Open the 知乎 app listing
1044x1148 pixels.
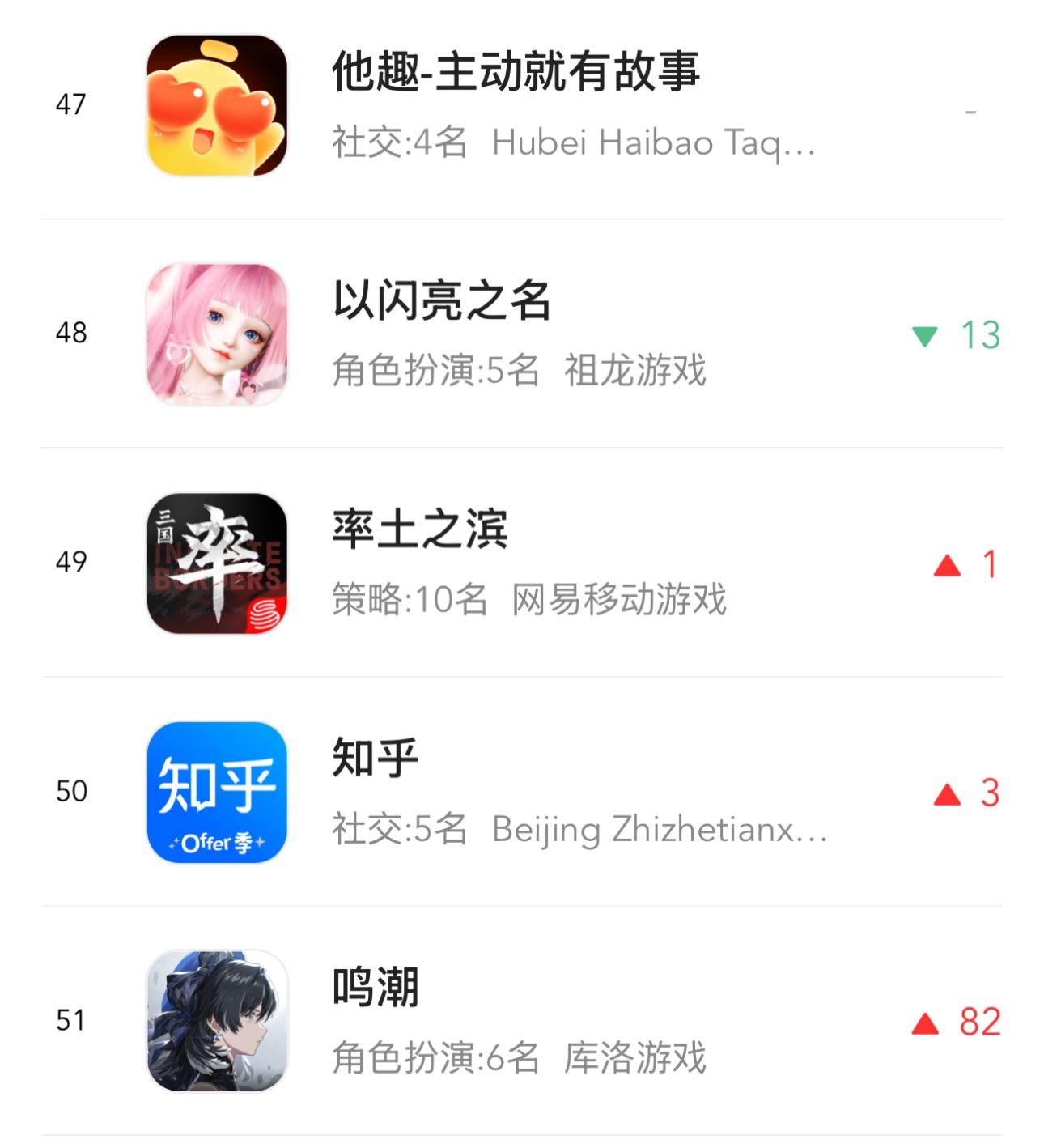pos(376,759)
